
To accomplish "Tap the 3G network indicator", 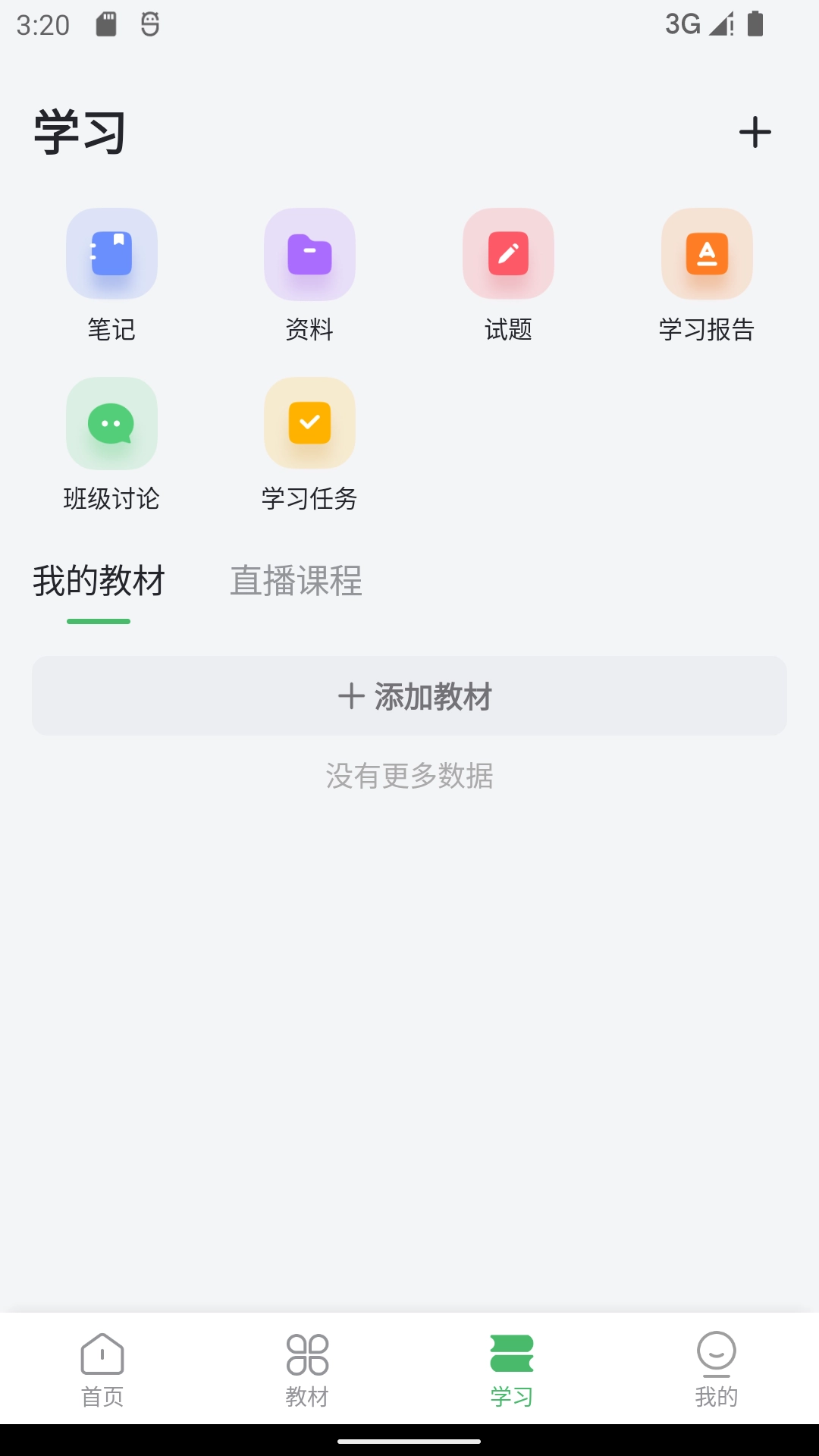I will click(x=681, y=24).
